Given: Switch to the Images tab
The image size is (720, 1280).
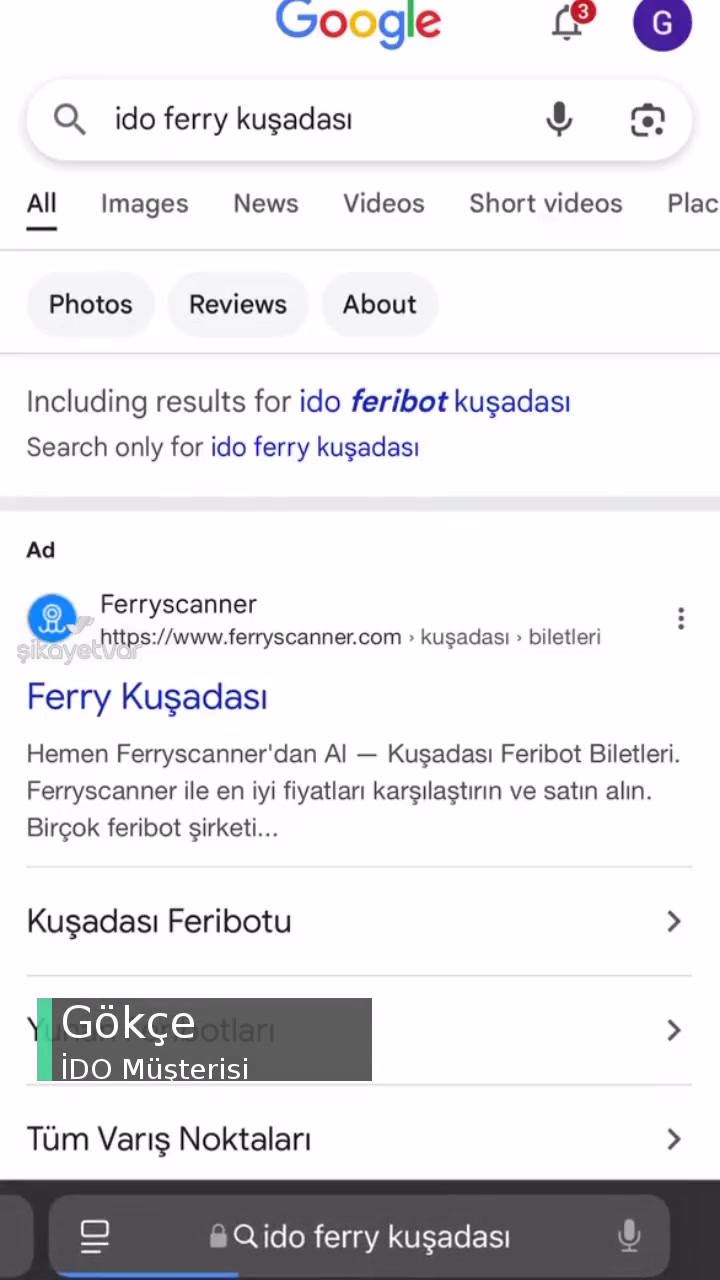Looking at the screenshot, I should [144, 203].
